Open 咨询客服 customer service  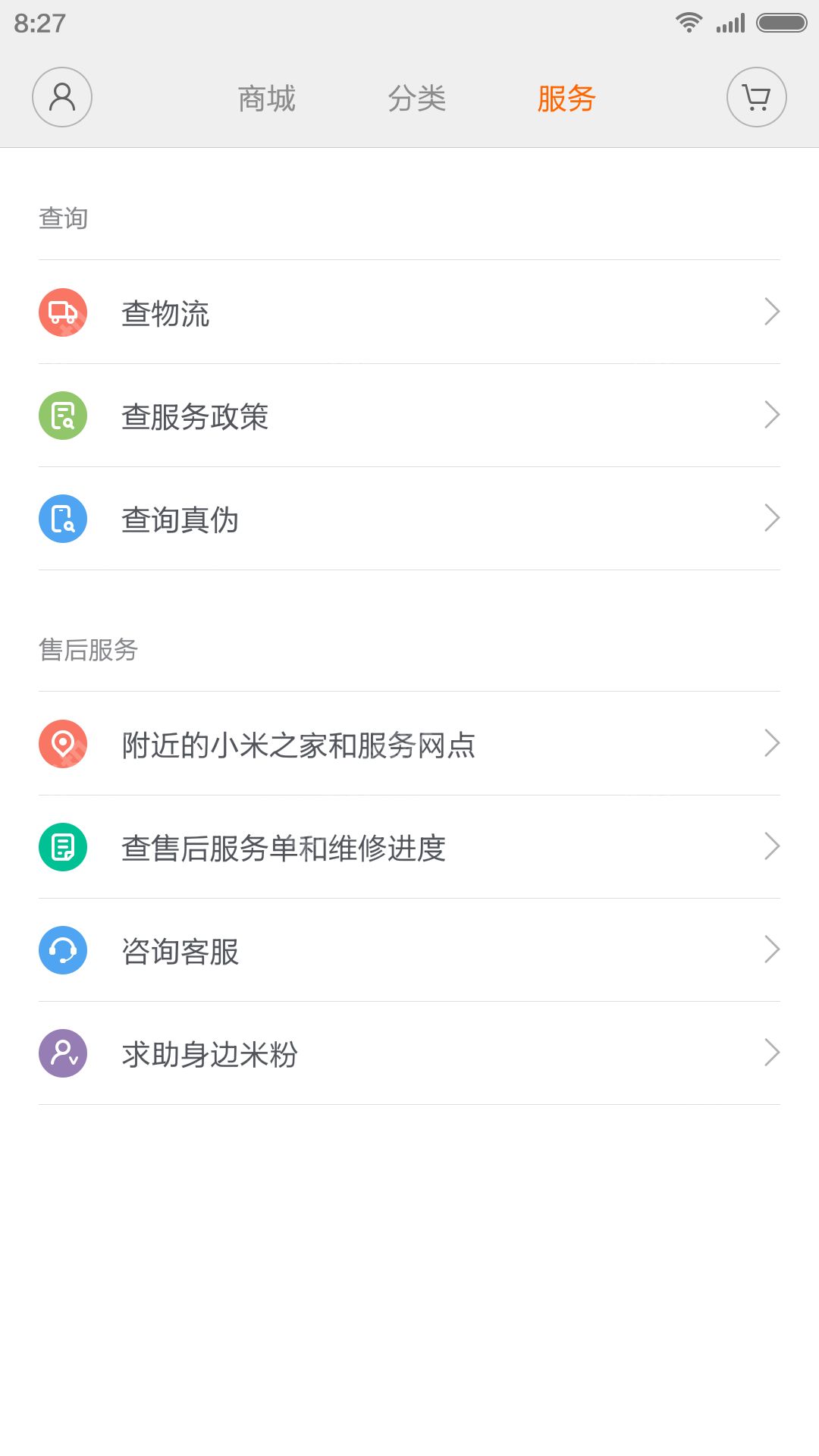(409, 950)
